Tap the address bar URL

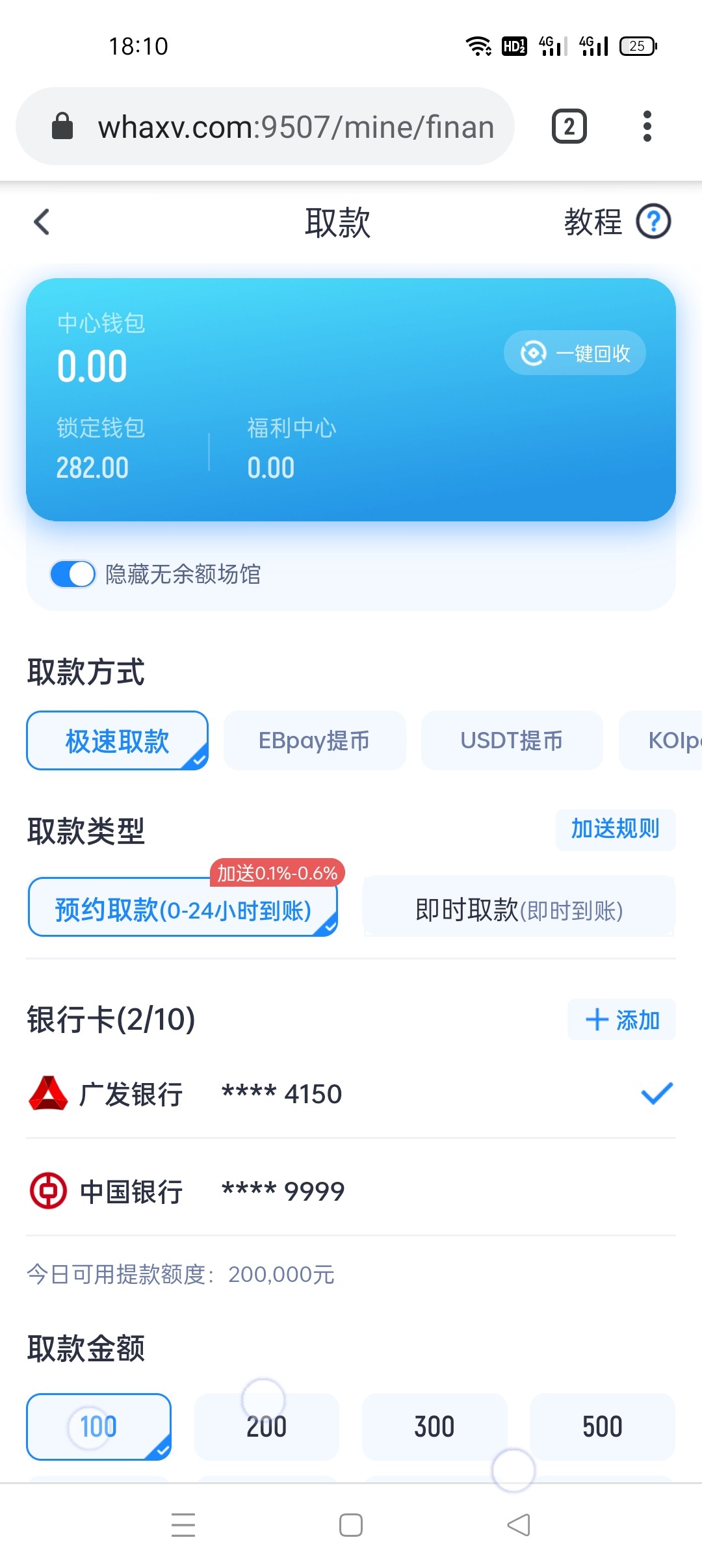[295, 126]
